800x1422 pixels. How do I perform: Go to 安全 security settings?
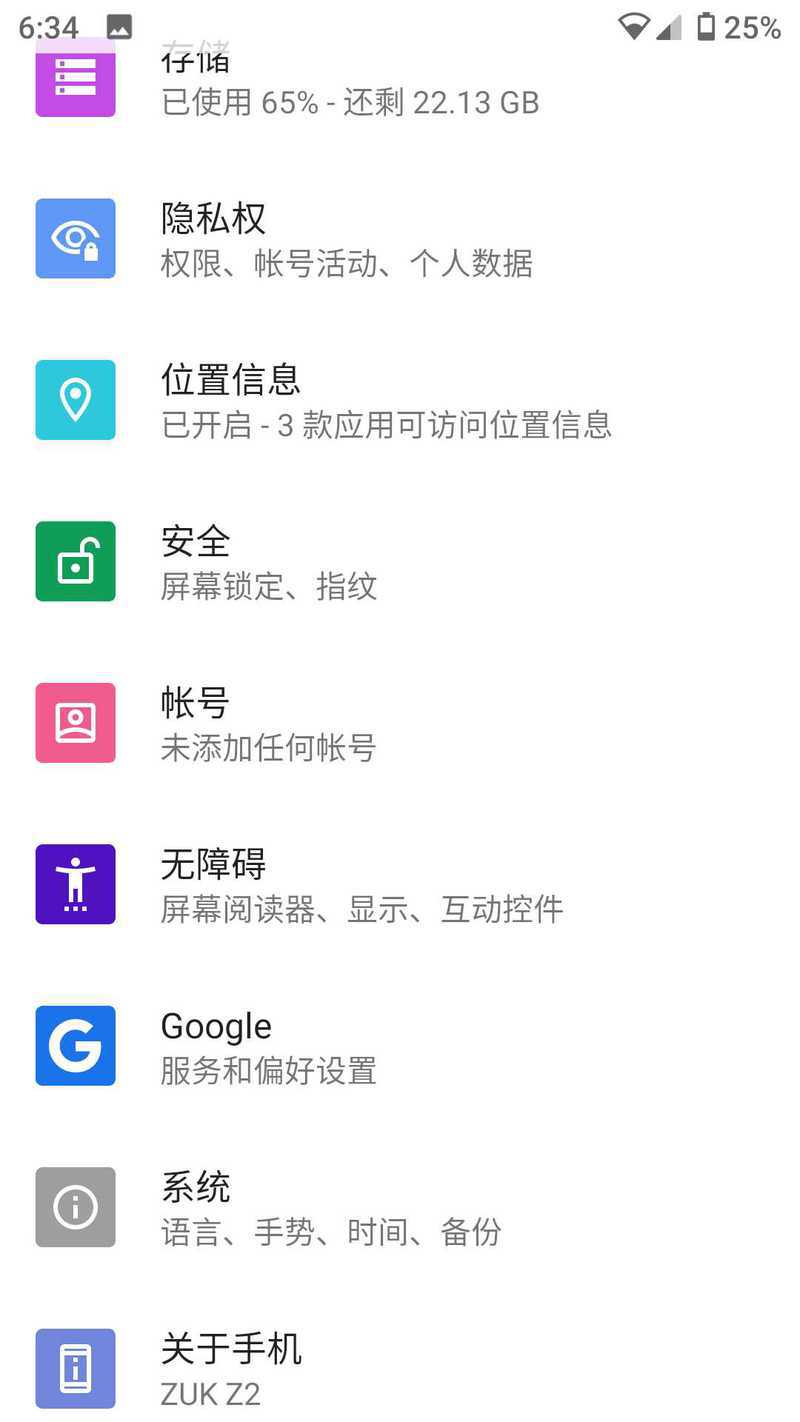(x=400, y=561)
